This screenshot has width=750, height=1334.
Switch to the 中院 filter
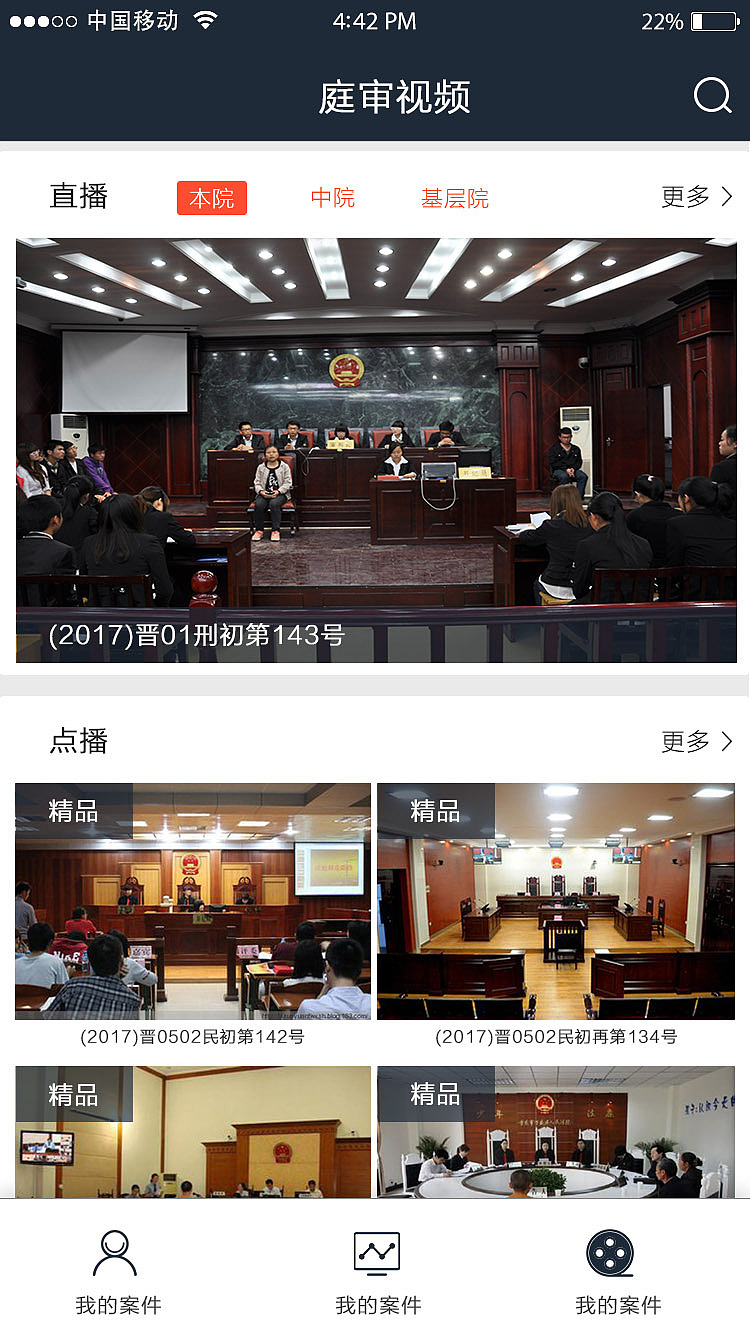[x=333, y=197]
